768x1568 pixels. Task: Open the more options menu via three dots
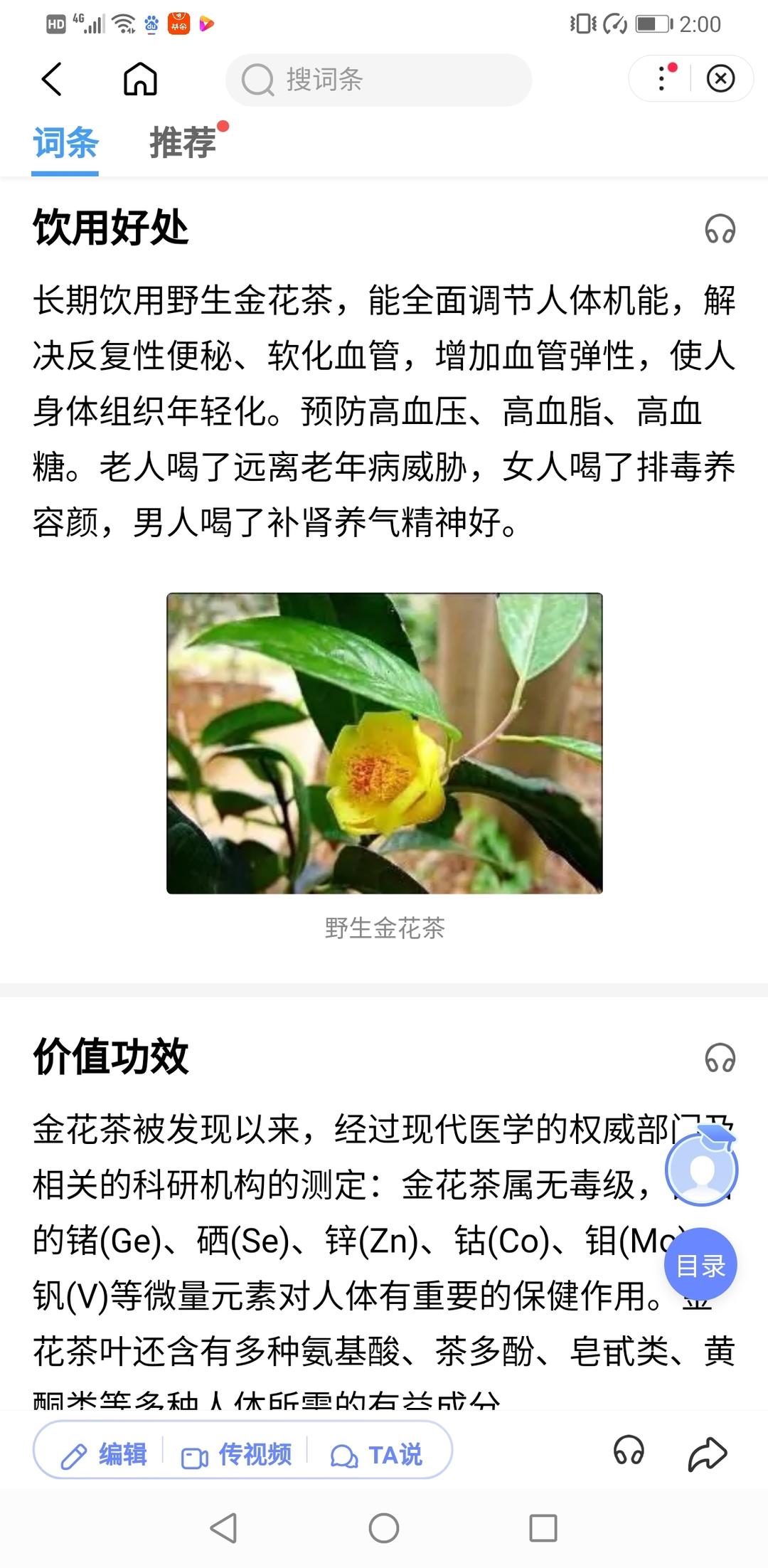[x=661, y=79]
